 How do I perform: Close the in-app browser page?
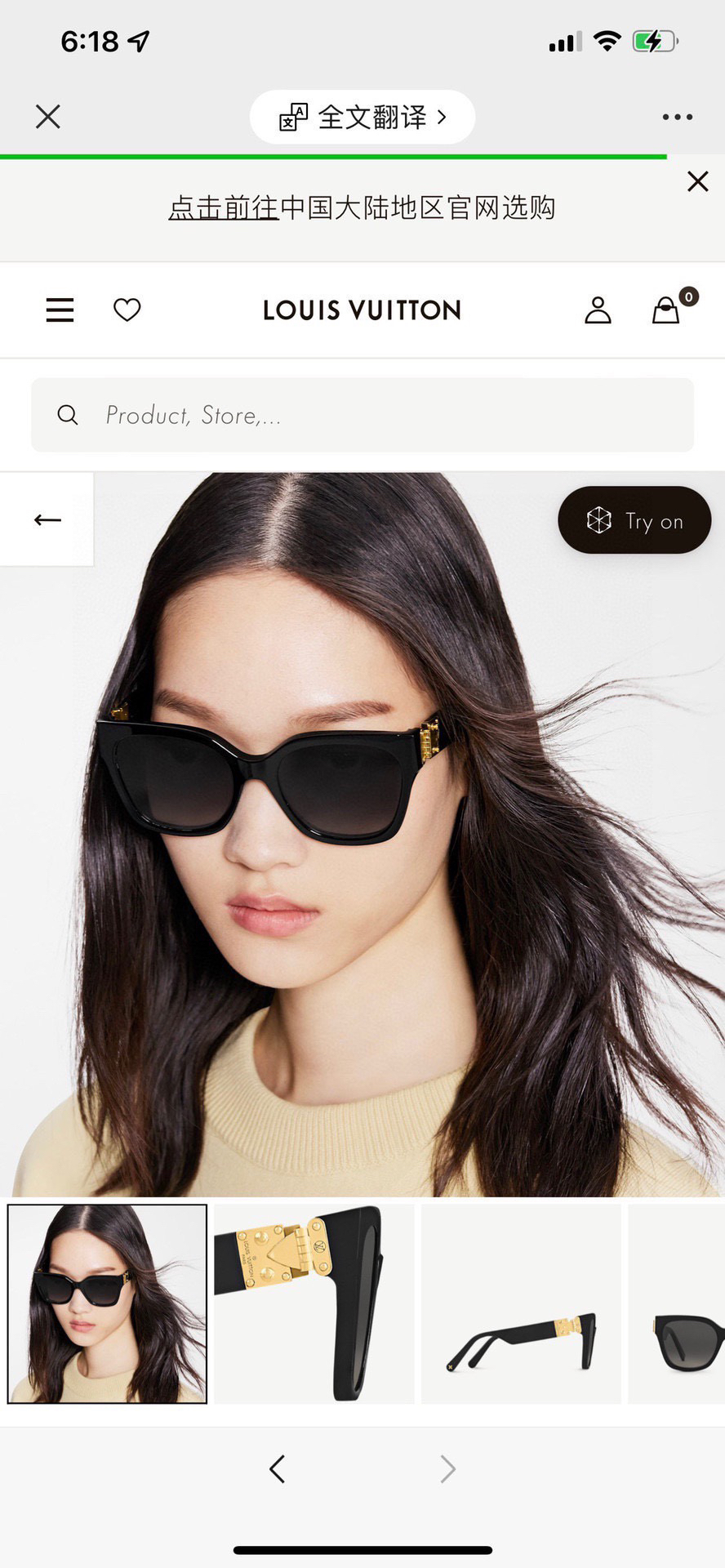[48, 117]
